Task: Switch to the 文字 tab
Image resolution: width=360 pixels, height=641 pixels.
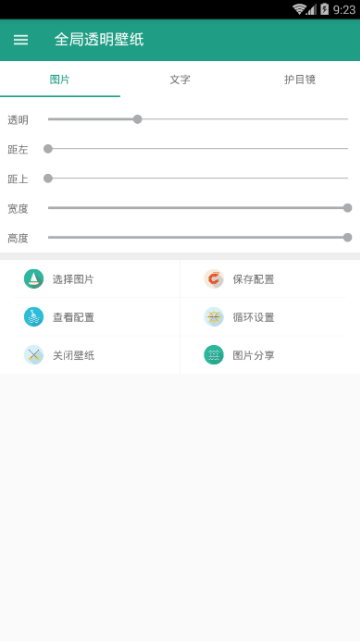Action: pyautogui.click(x=180, y=79)
